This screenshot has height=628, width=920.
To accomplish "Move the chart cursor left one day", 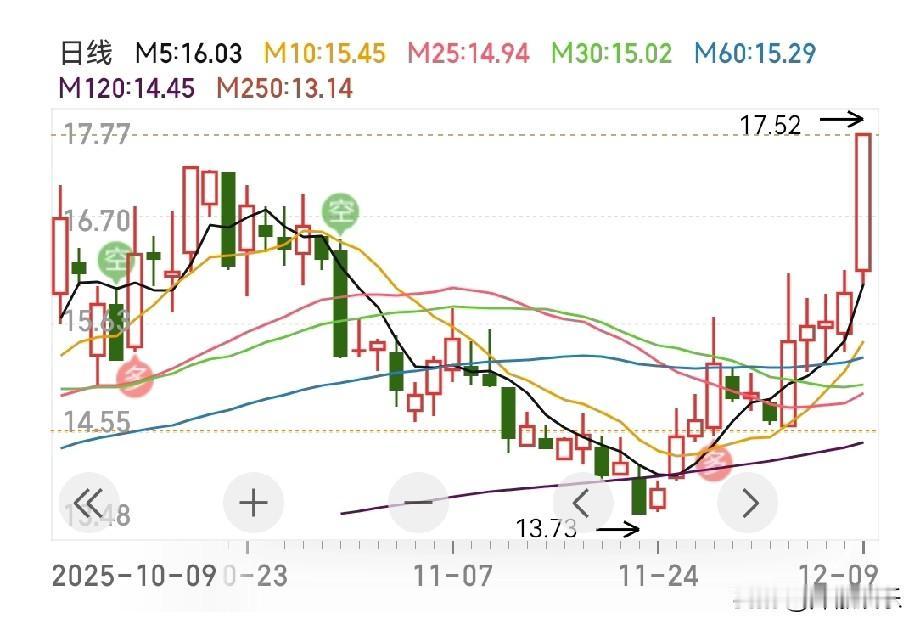I will [584, 501].
